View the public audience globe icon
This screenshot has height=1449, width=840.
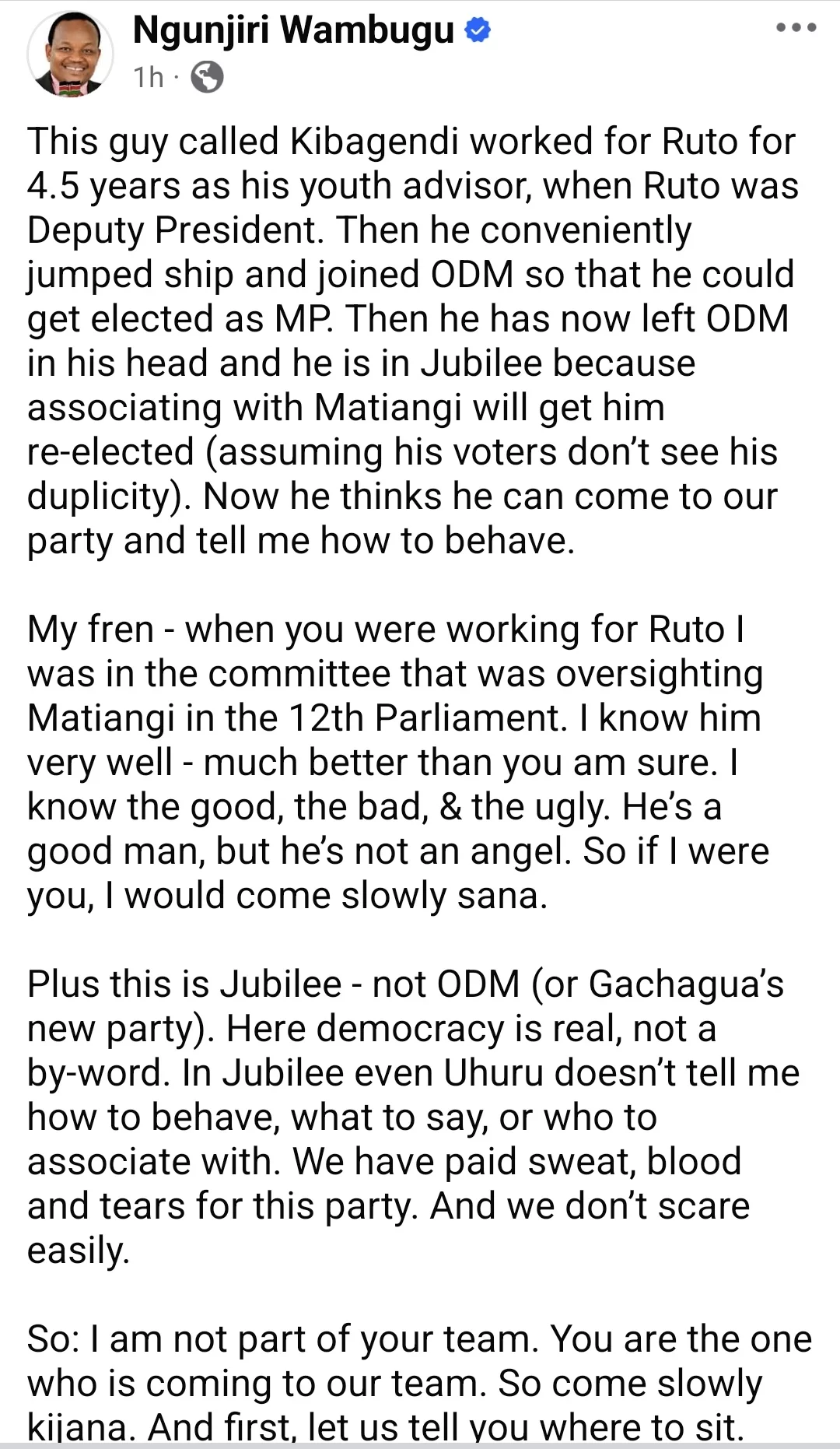tap(207, 78)
